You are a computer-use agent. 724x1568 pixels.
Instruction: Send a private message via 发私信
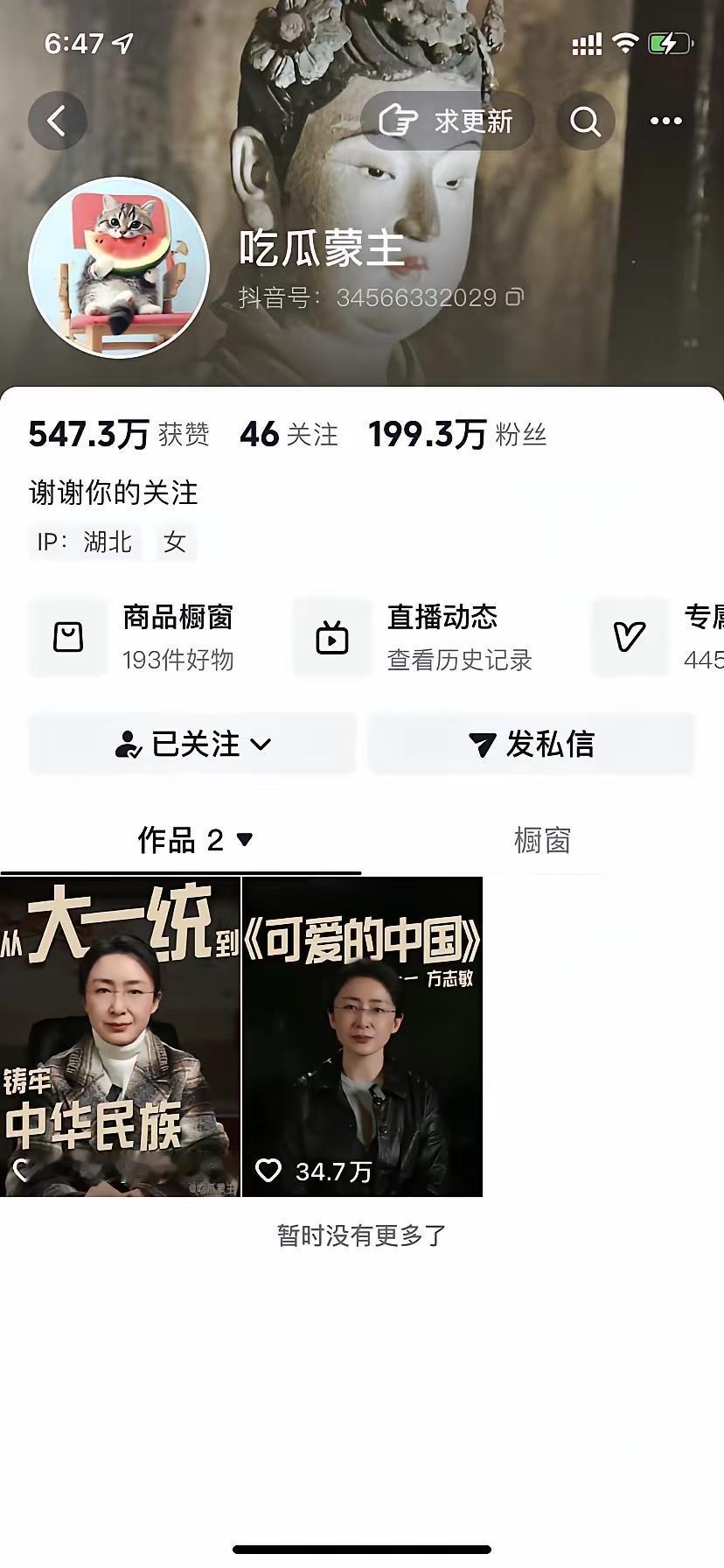point(532,744)
